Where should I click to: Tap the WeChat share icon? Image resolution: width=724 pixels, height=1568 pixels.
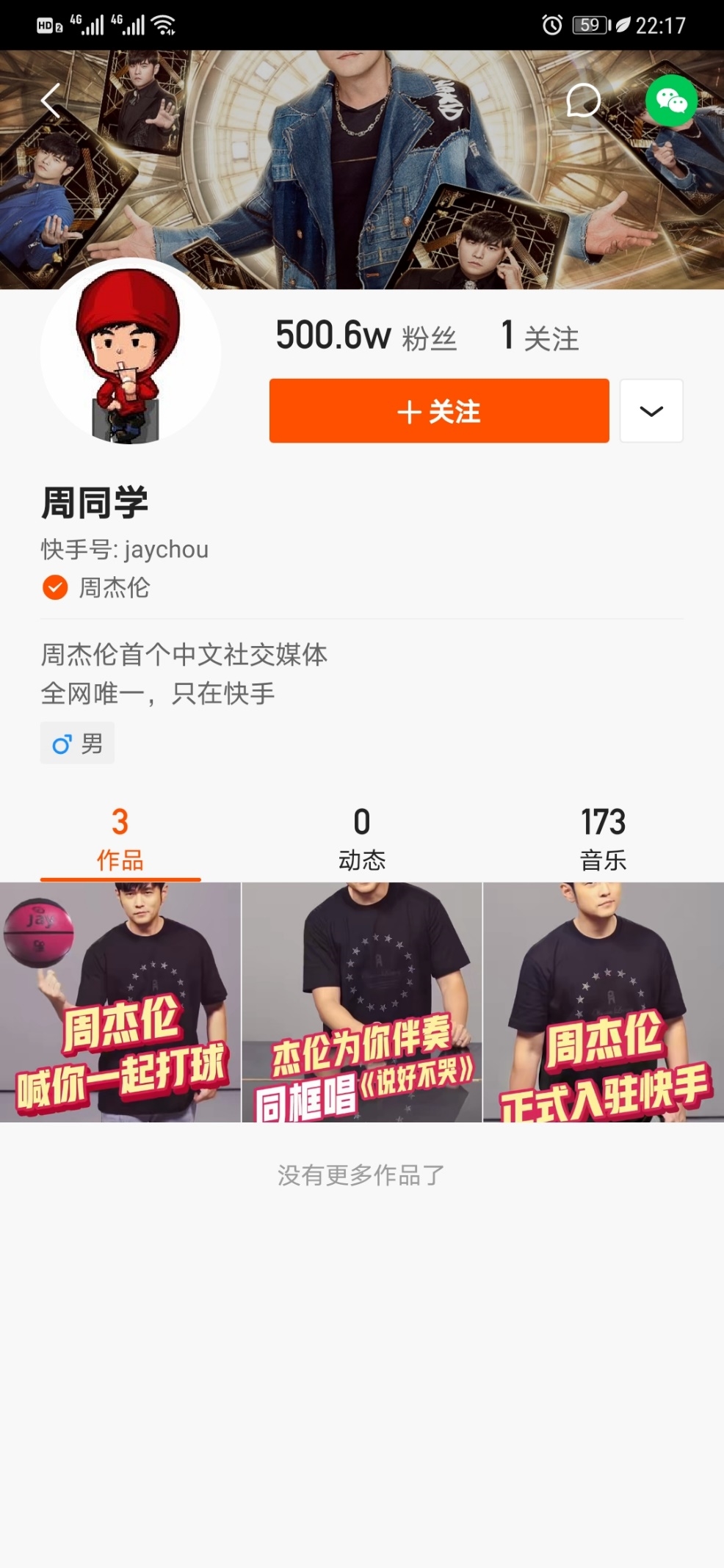(x=670, y=101)
